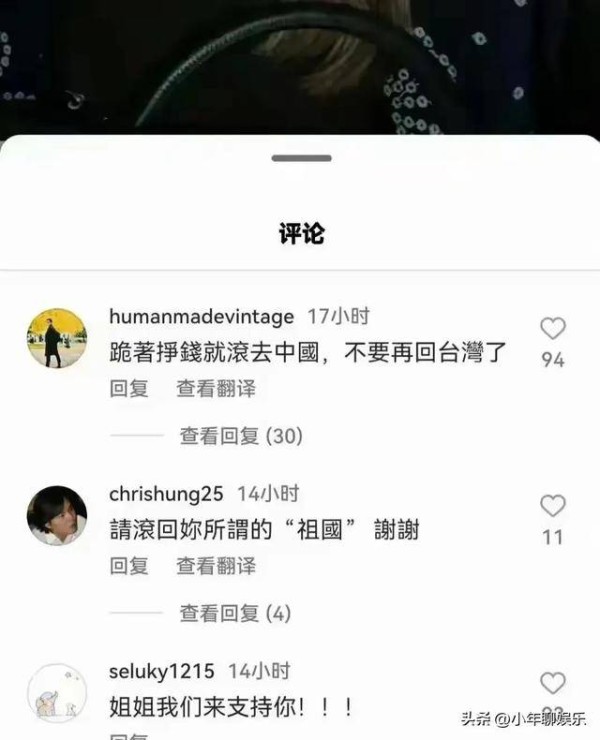Like chrishung25's comment
Viewport: 600px width, 740px height.
pos(552,506)
